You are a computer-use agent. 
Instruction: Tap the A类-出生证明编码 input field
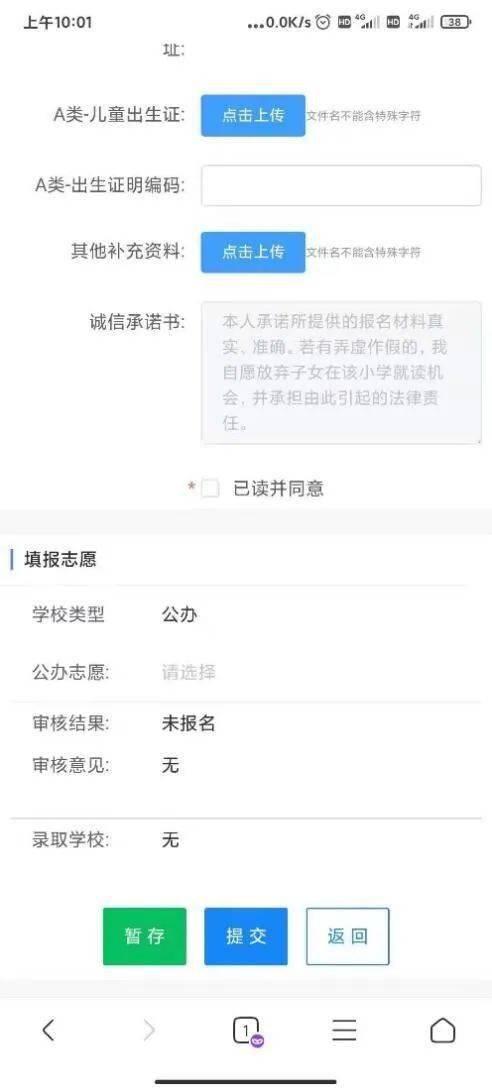point(341,185)
